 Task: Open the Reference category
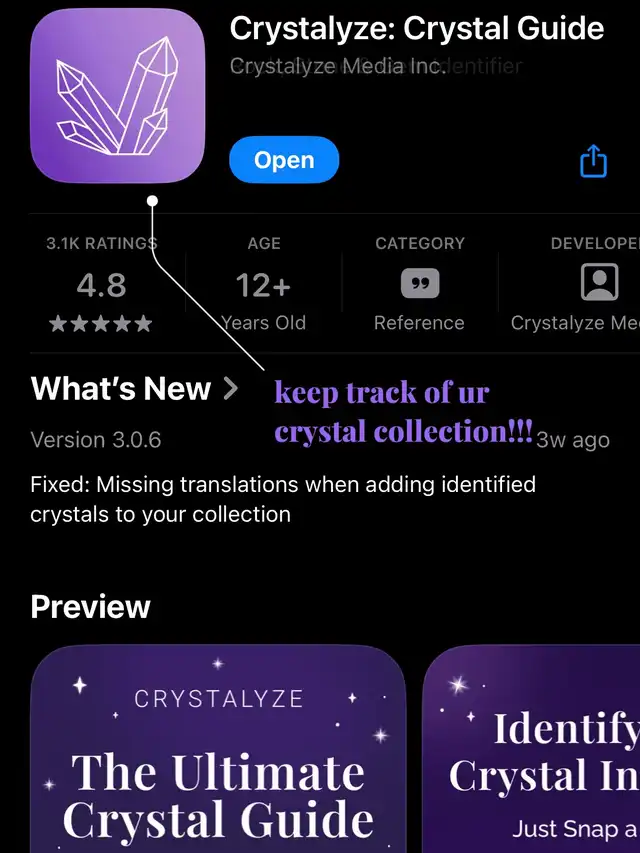[419, 285]
